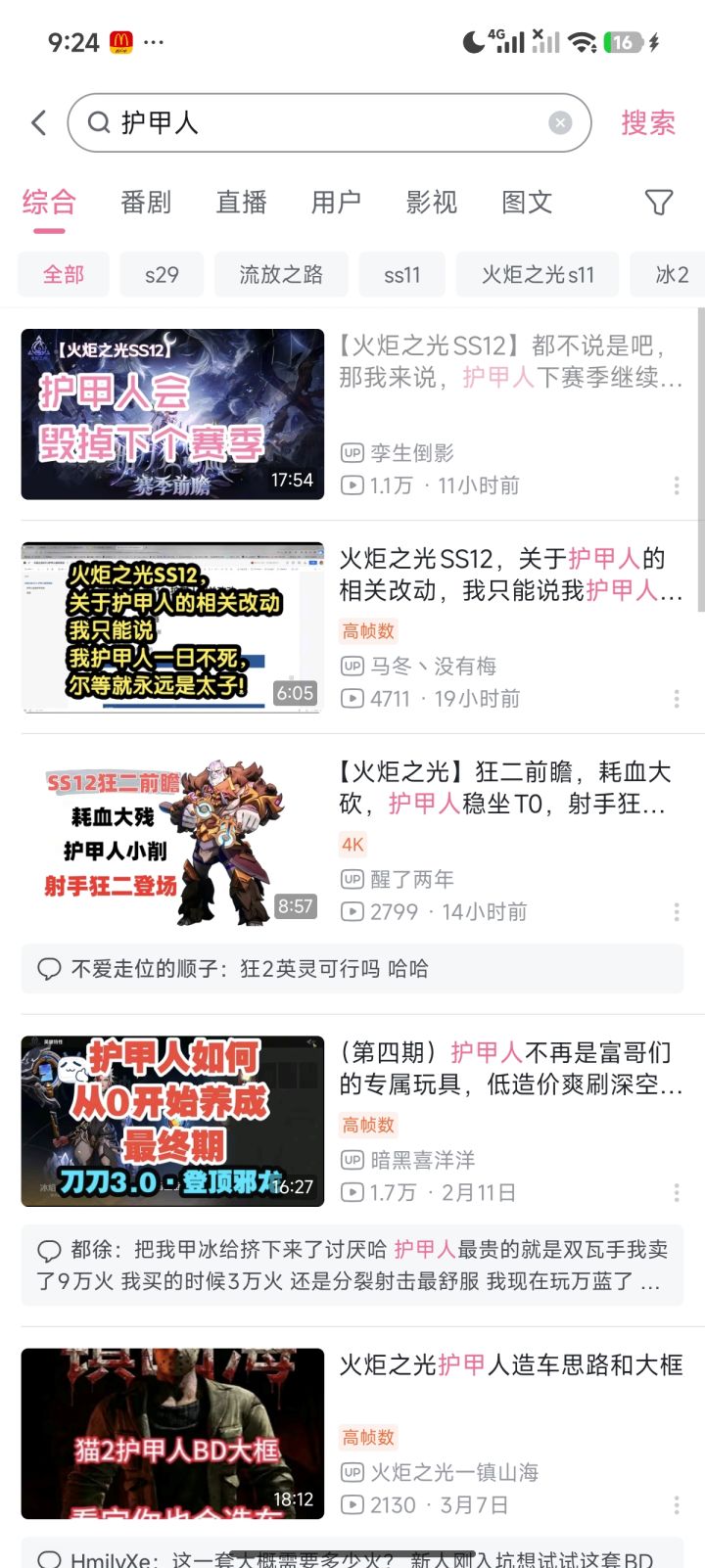This screenshot has width=705, height=1568.
Task: Switch to the 影视 tab
Action: coord(432,202)
